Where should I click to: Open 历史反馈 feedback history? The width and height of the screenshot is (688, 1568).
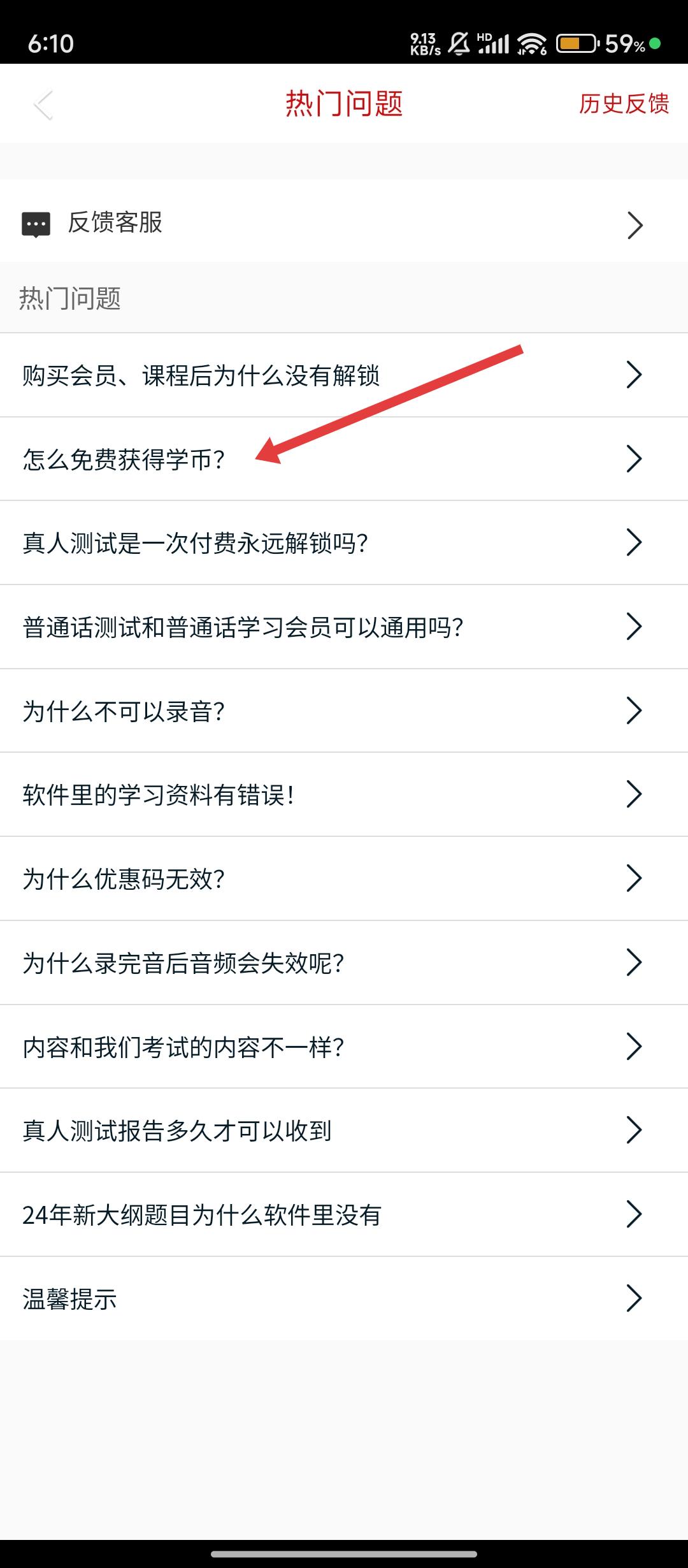624,104
